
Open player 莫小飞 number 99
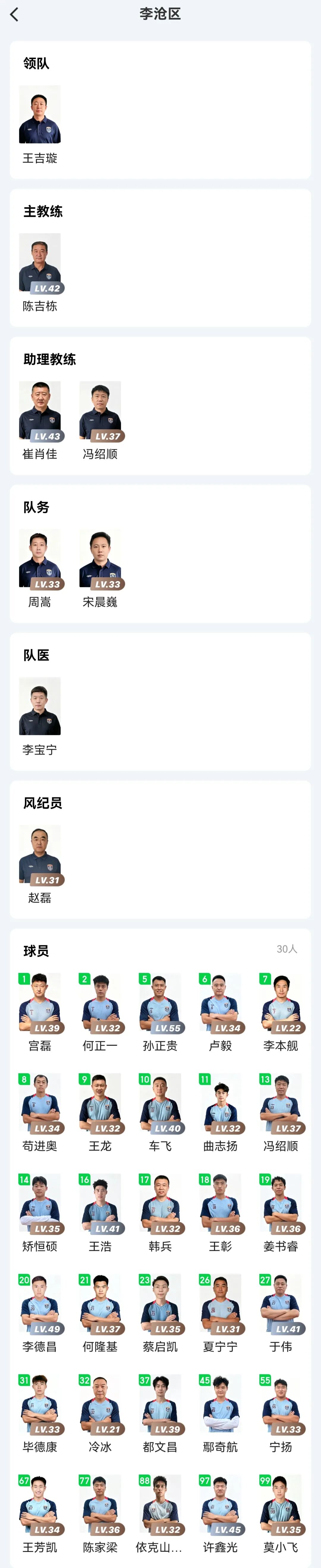click(281, 1514)
